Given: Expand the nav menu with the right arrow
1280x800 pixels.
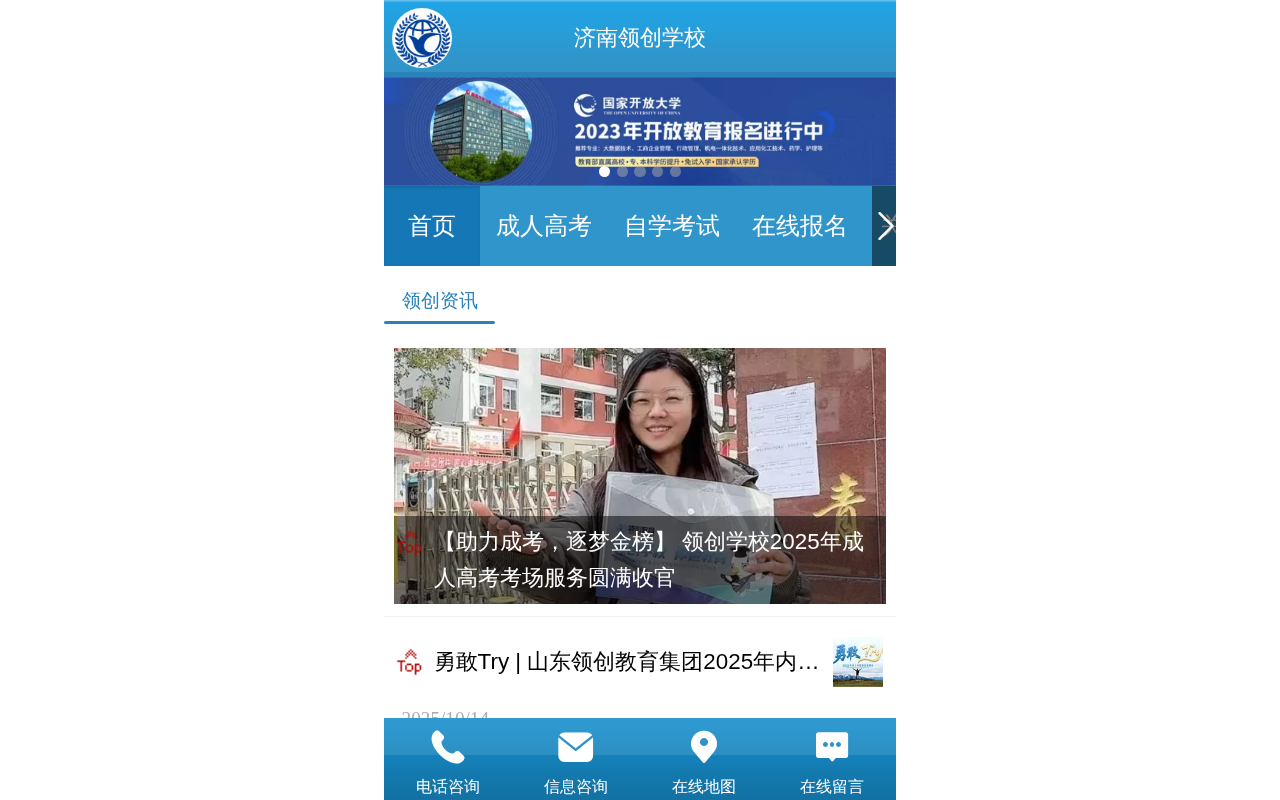Looking at the screenshot, I should tap(884, 226).
